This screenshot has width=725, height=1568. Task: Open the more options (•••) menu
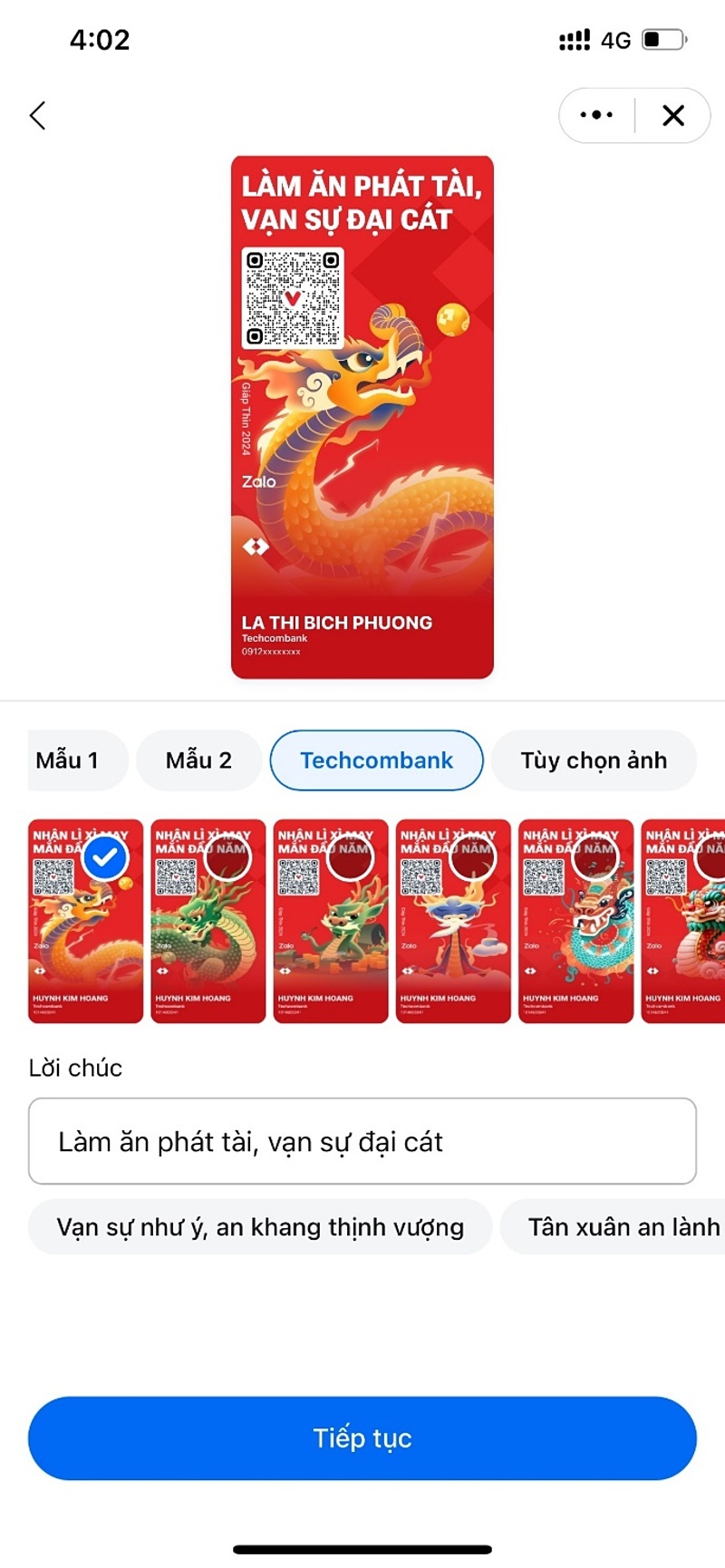[x=594, y=116]
